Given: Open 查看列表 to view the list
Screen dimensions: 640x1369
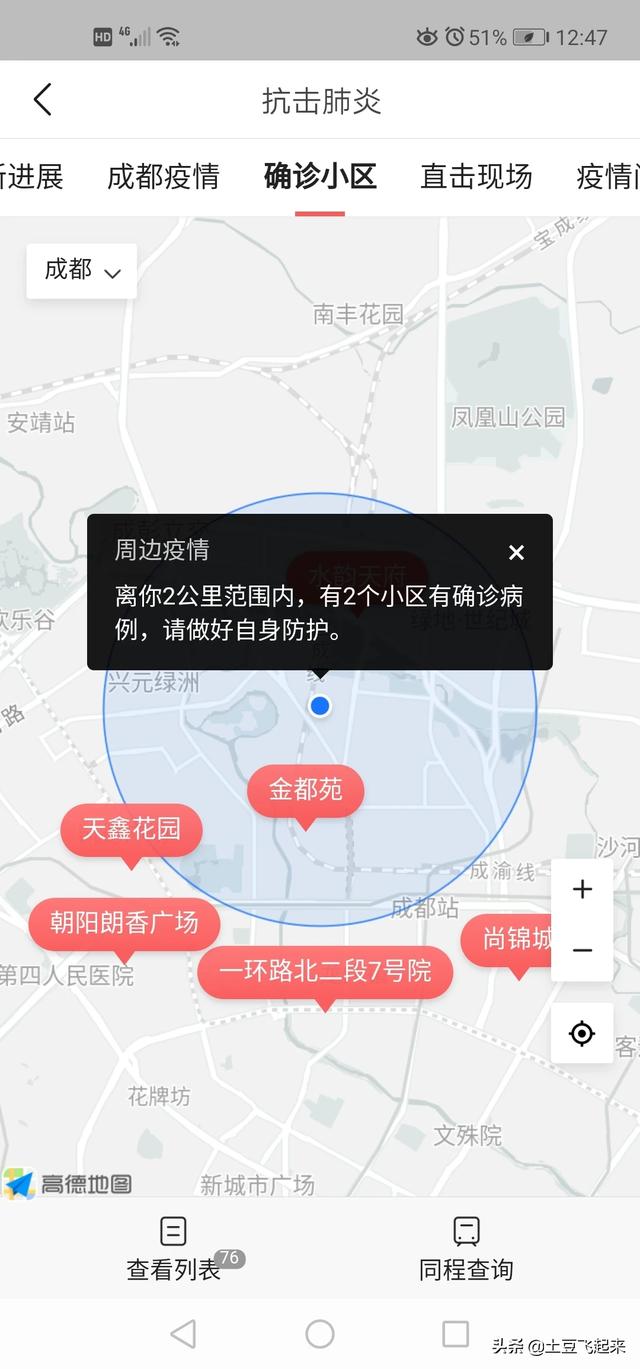Looking at the screenshot, I should (174, 1248).
